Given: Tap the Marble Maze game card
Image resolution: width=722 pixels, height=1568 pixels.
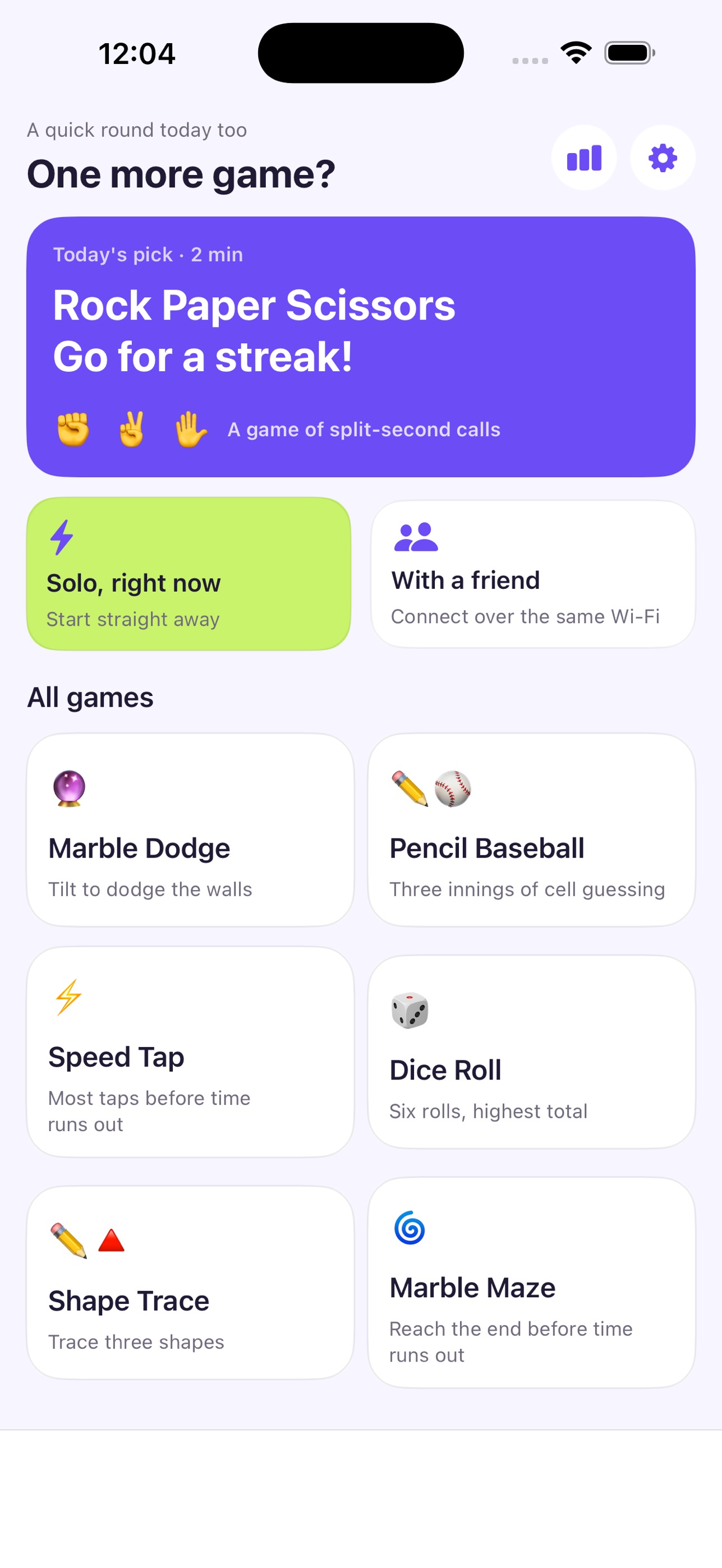Looking at the screenshot, I should click(x=531, y=1283).
